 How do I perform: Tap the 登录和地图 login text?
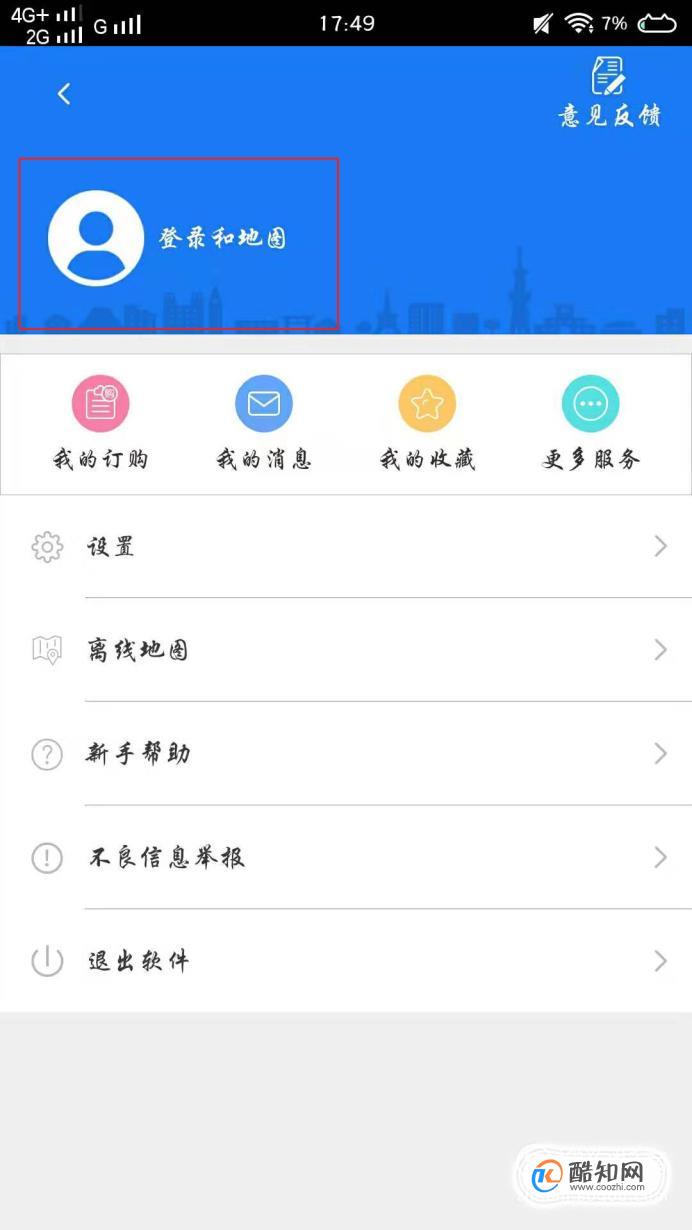point(223,238)
